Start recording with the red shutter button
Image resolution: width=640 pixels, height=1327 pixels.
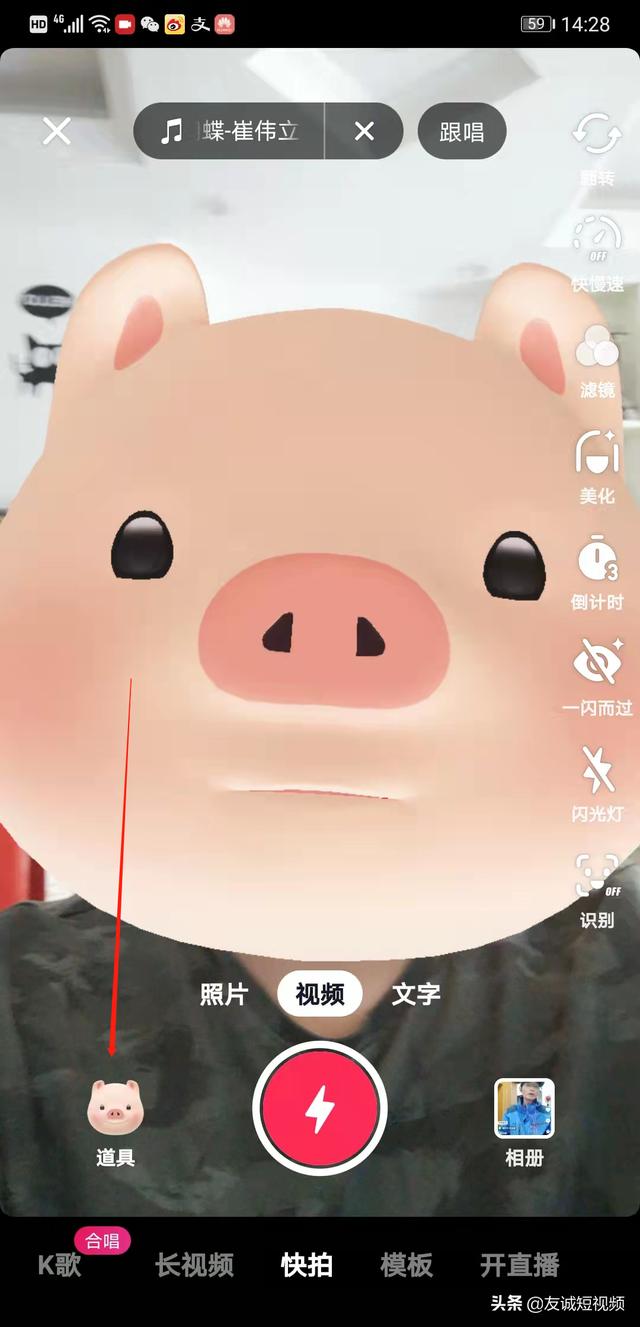click(320, 1109)
